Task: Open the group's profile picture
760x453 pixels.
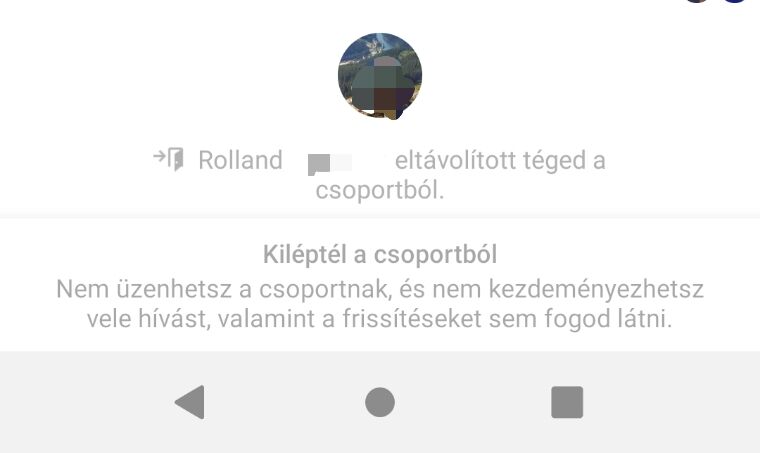Action: pyautogui.click(x=380, y=76)
